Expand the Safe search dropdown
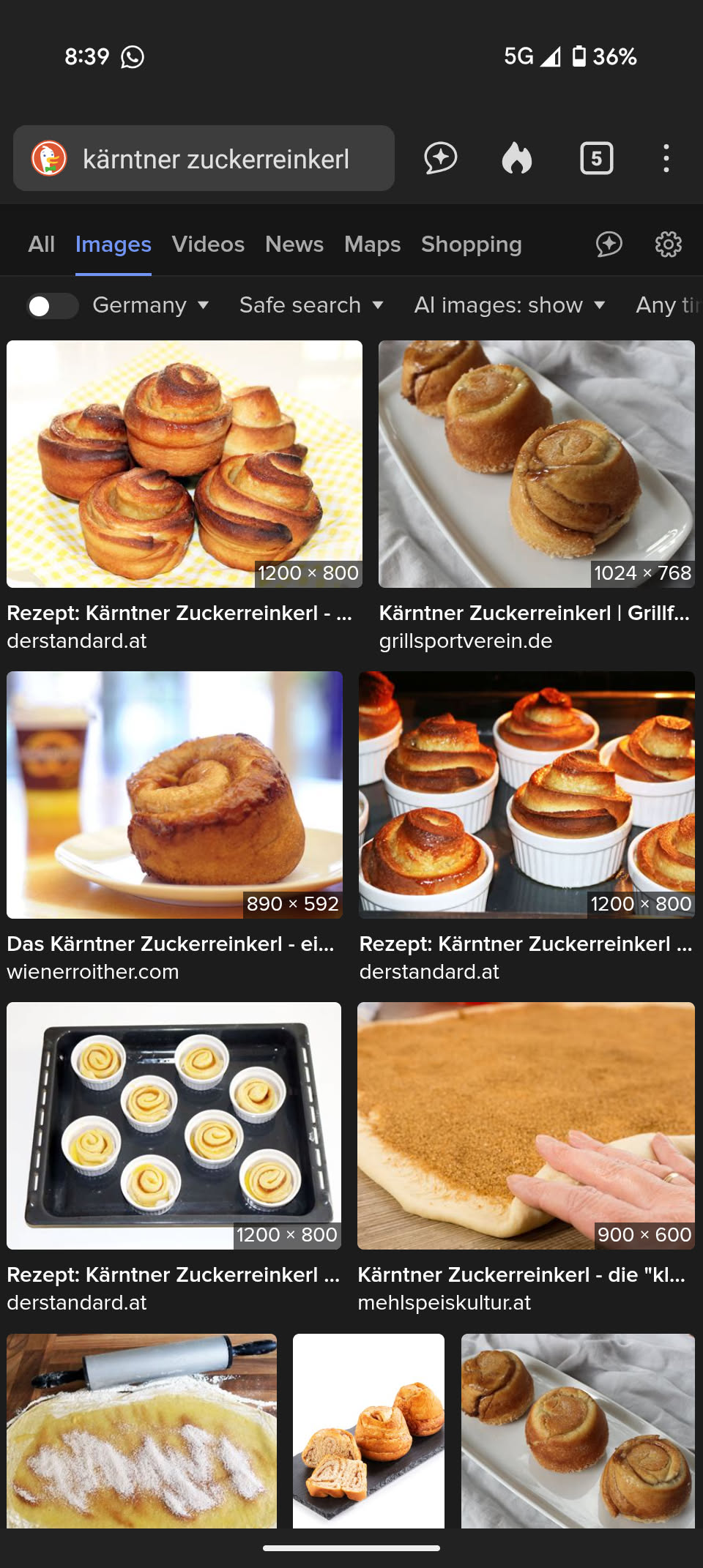This screenshot has width=703, height=1568. pos(311,305)
